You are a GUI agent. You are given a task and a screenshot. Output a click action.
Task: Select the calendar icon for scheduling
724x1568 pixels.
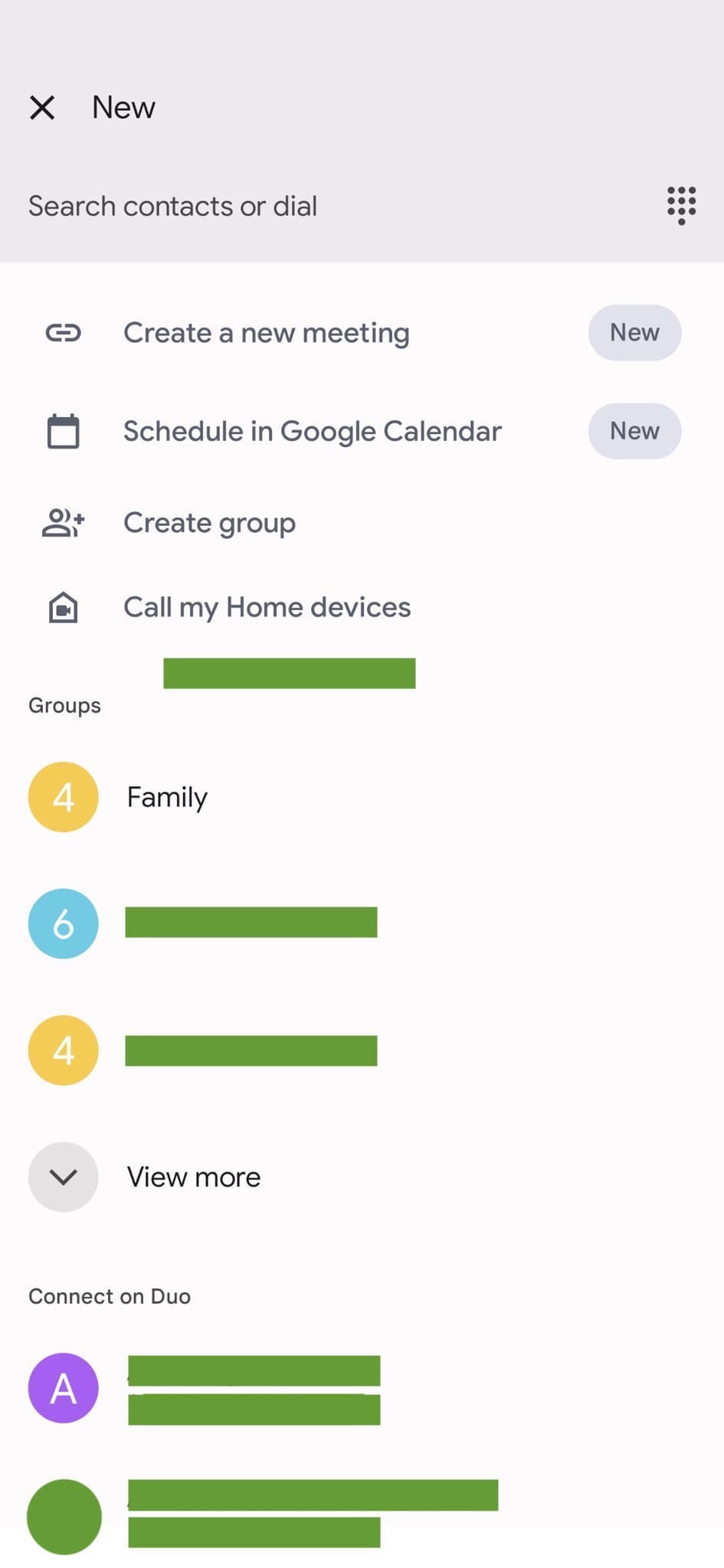tap(64, 430)
